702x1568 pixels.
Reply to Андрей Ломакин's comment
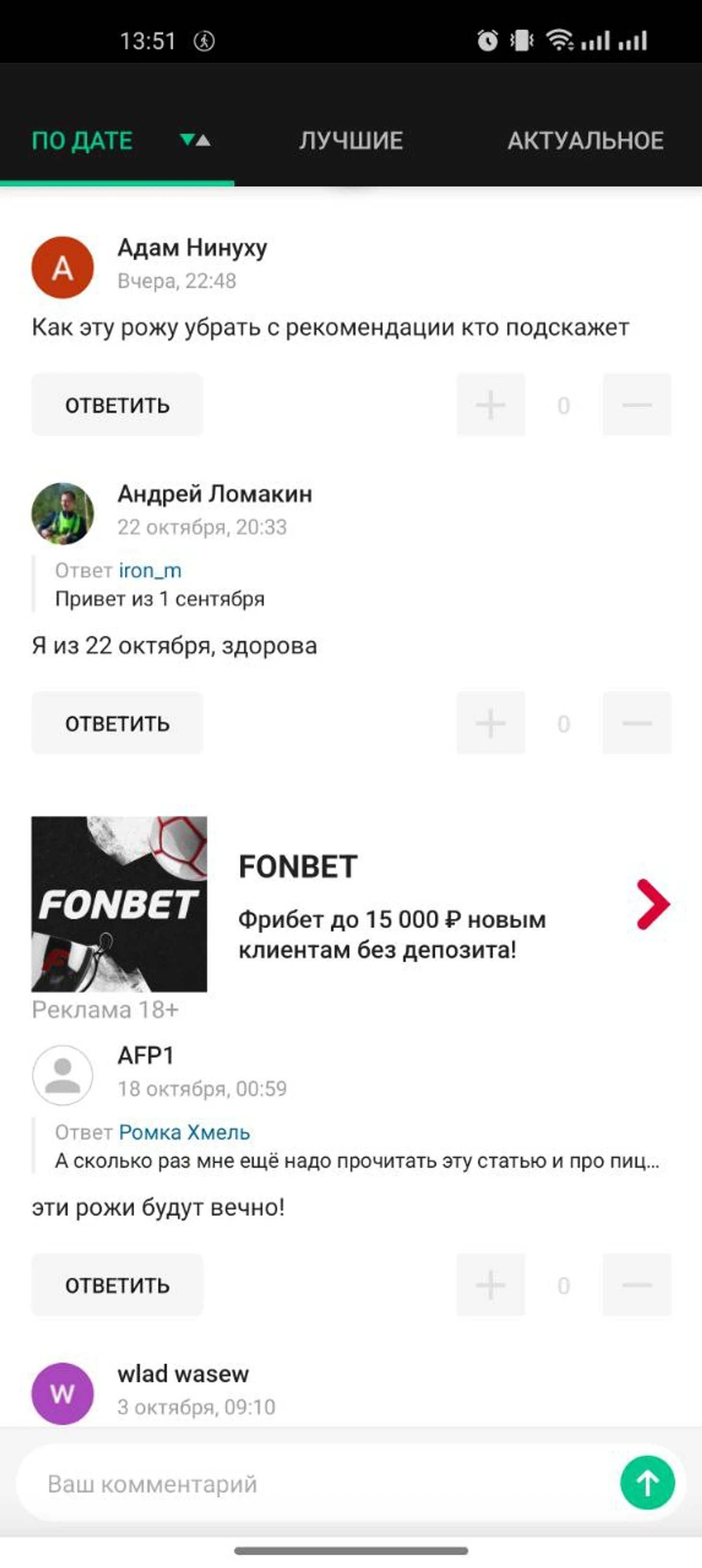[117, 723]
